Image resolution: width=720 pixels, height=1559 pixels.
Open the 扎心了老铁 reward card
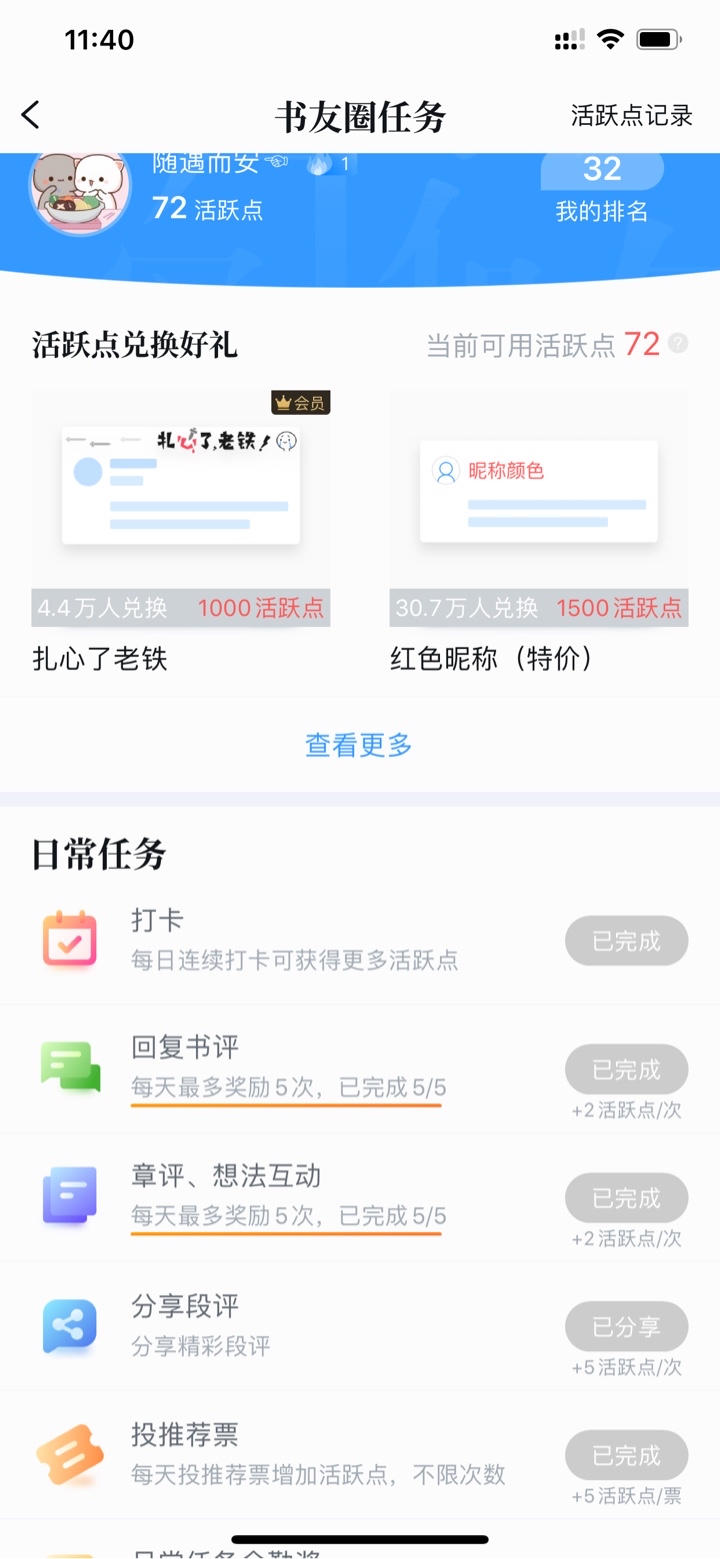pos(181,531)
